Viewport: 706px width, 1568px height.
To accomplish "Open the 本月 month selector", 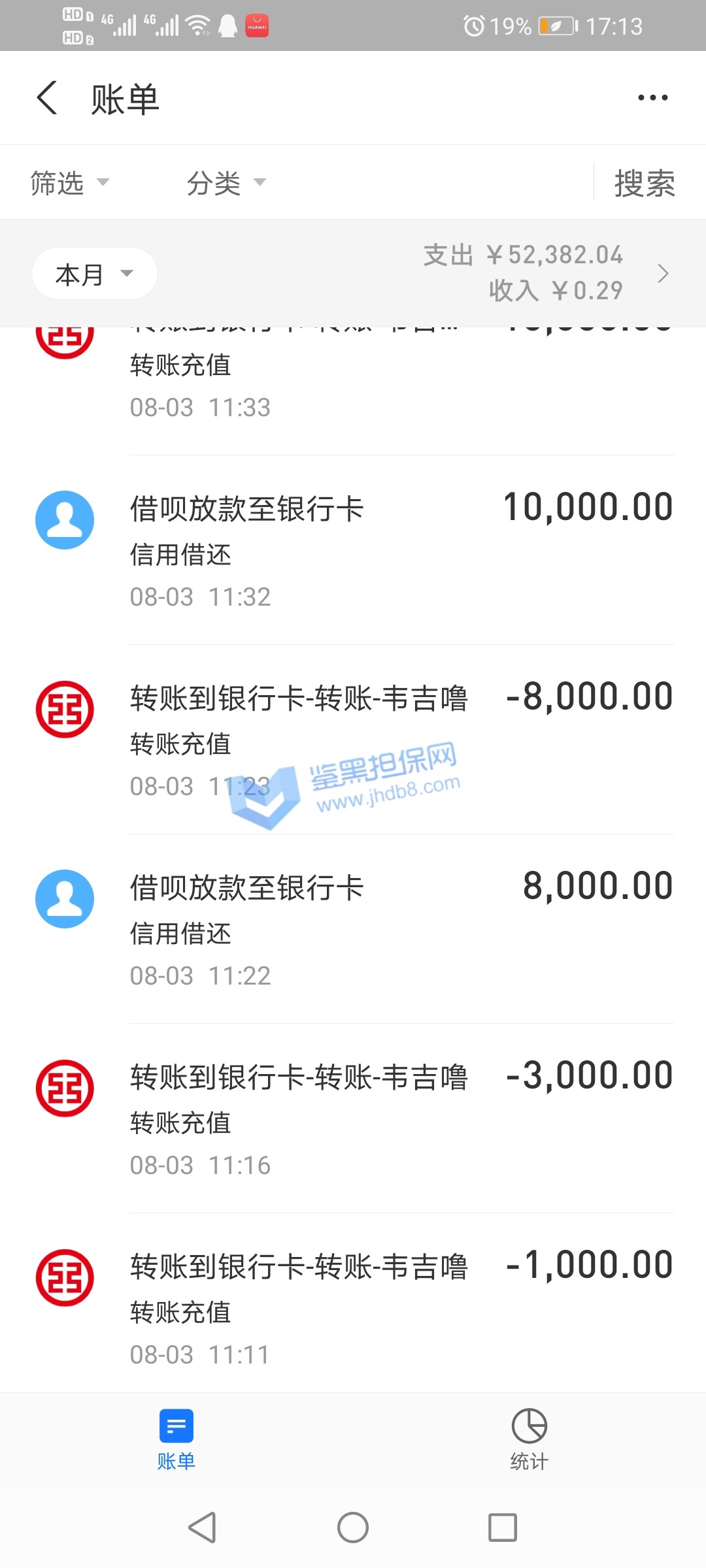I will point(94,274).
